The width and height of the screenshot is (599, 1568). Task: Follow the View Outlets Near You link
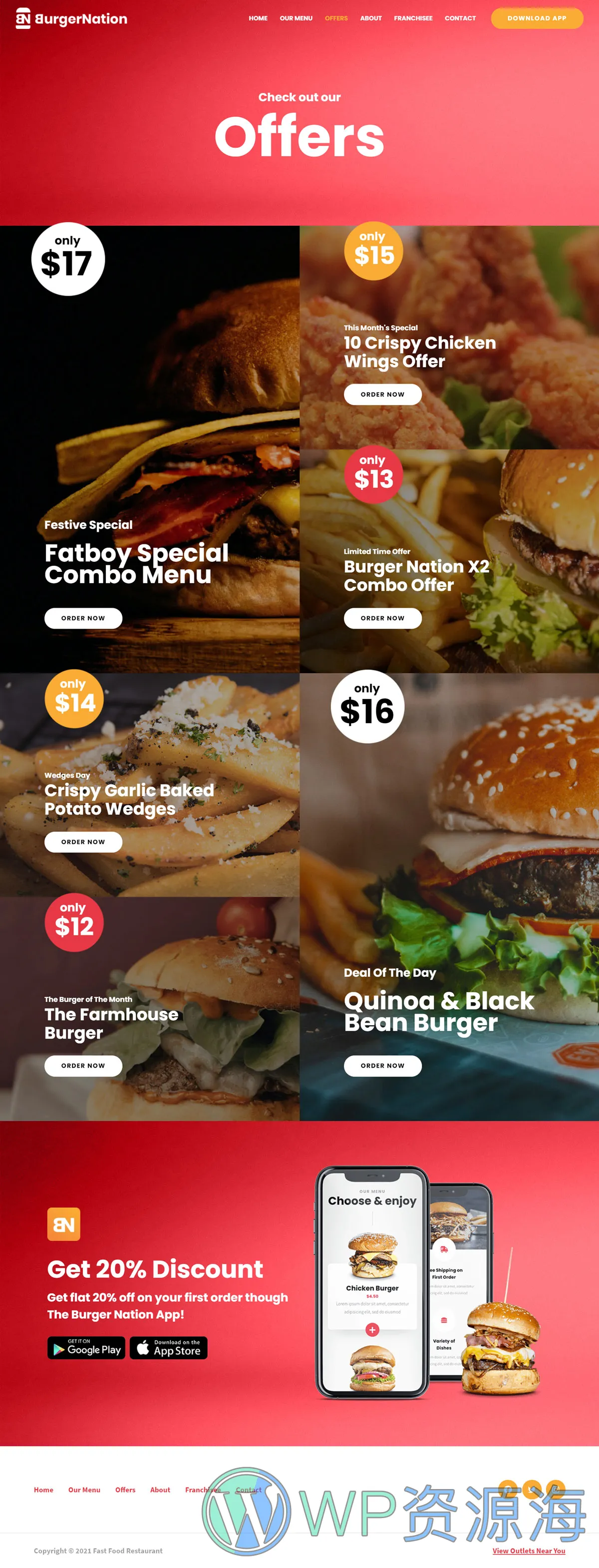pos(529,1551)
